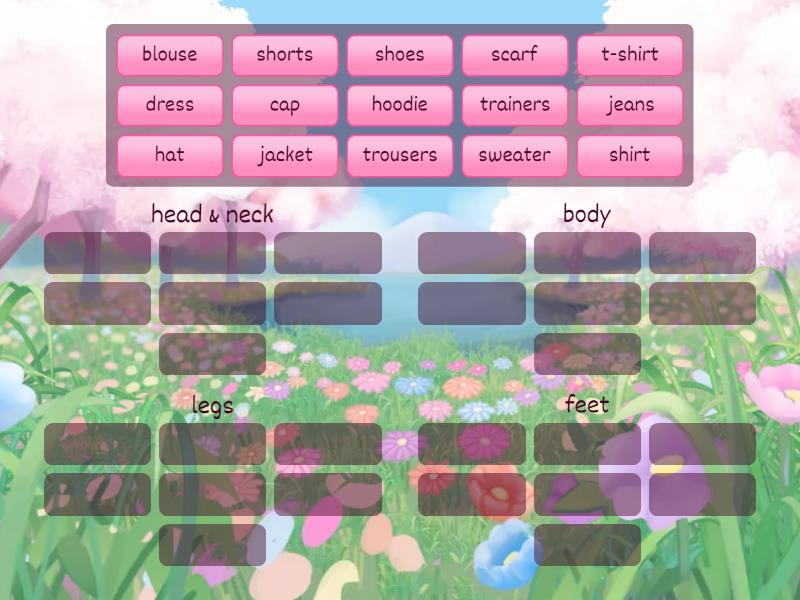Image resolution: width=800 pixels, height=600 pixels.
Task: Select the hat word tile
Action: point(169,155)
